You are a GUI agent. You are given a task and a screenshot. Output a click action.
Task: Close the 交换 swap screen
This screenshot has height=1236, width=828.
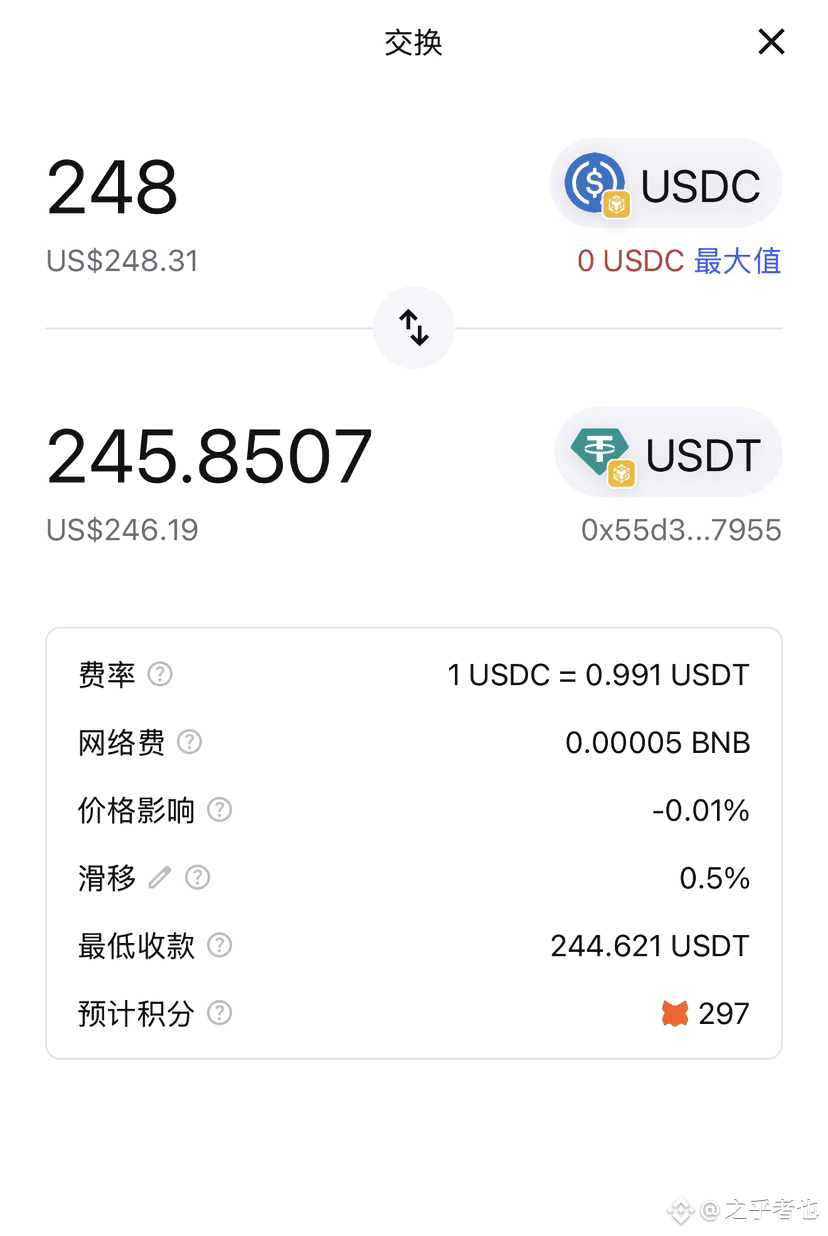coord(771,42)
